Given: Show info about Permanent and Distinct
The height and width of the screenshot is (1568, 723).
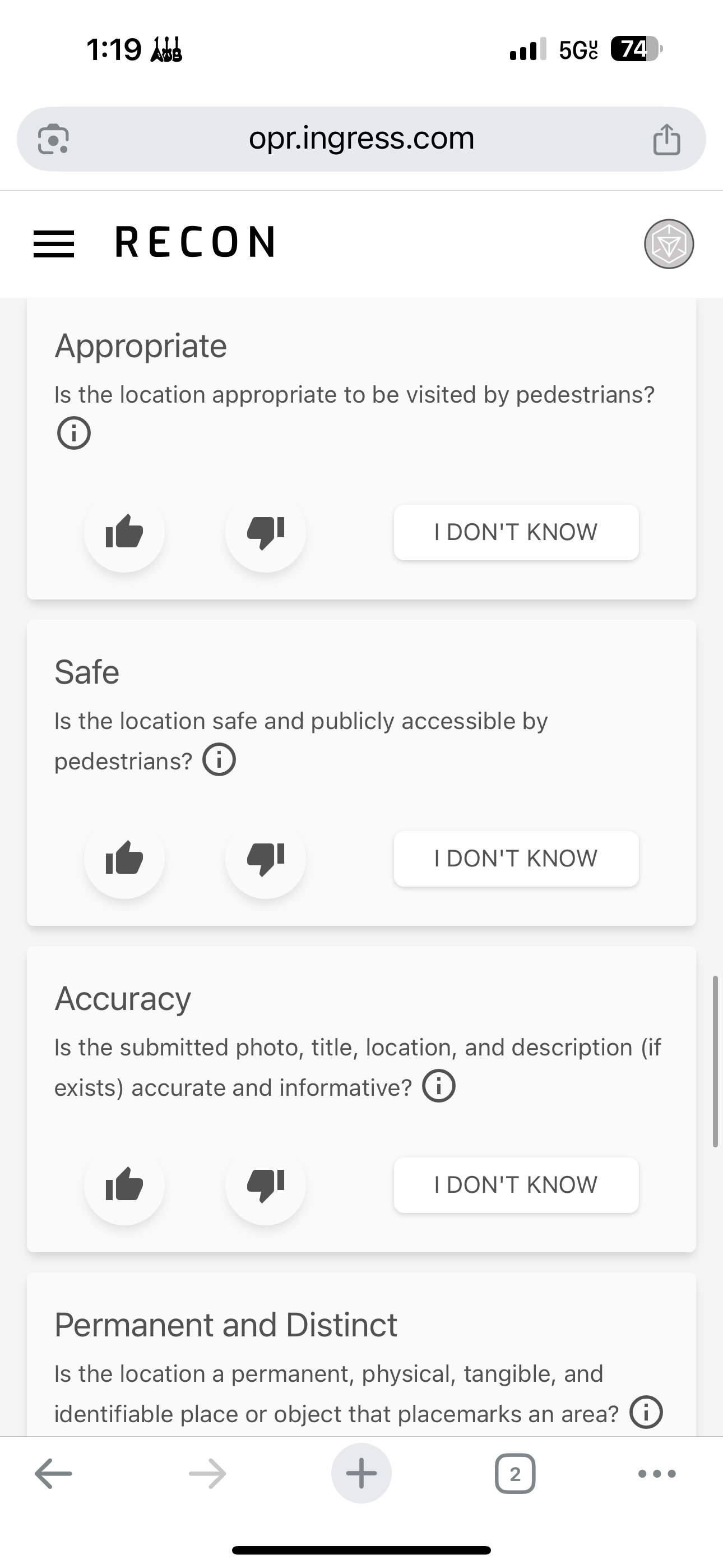Looking at the screenshot, I should click(646, 1412).
